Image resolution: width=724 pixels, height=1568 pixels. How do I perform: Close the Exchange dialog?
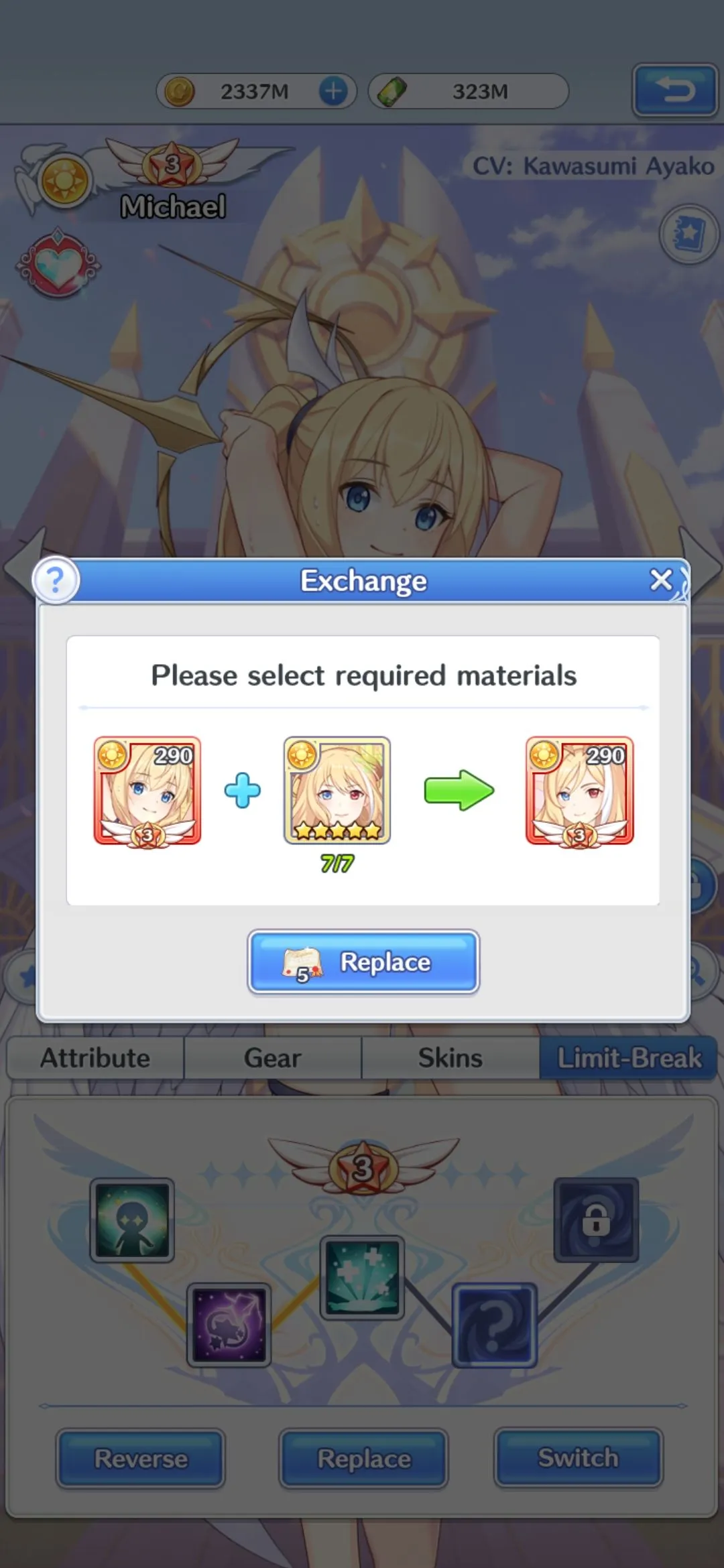pyautogui.click(x=661, y=580)
